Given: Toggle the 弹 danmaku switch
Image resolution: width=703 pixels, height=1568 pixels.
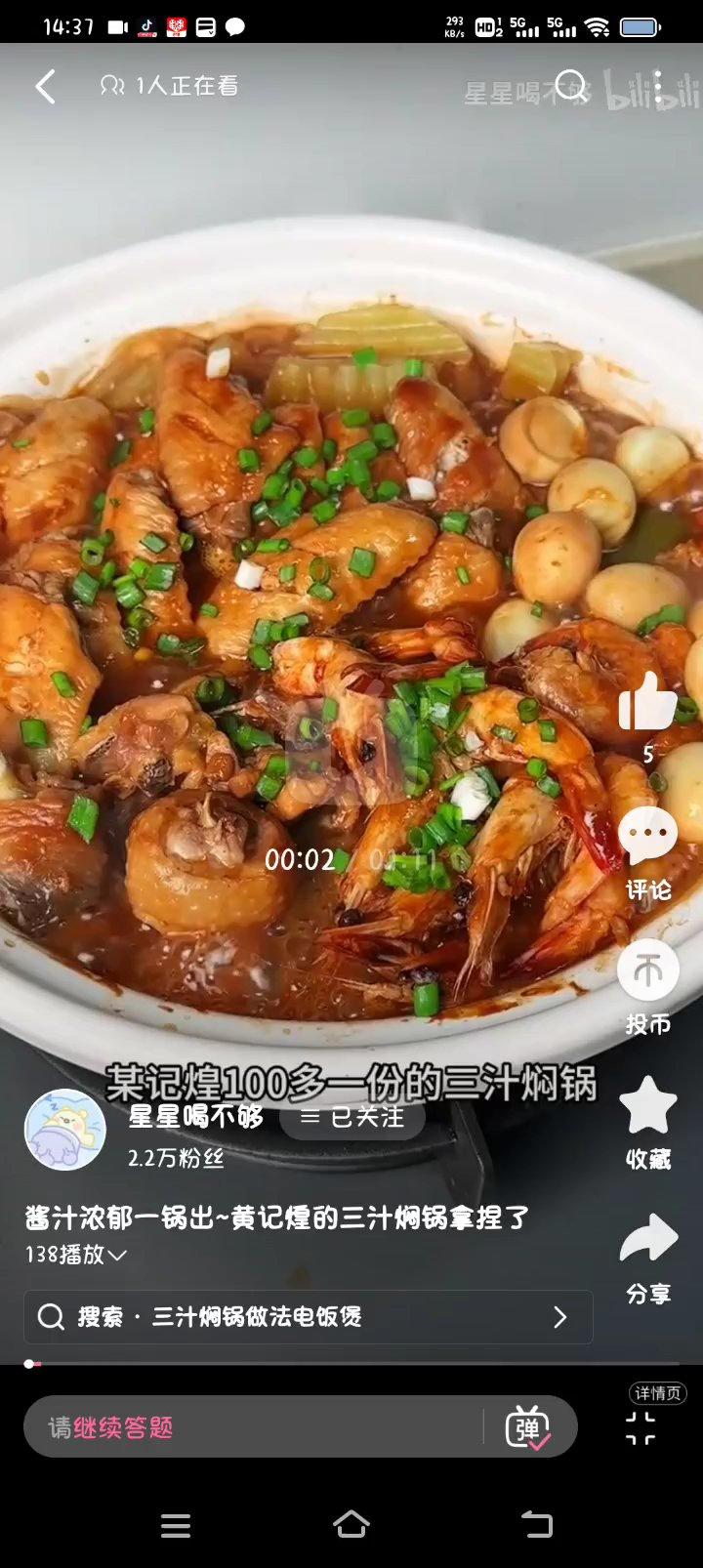Looking at the screenshot, I should [528, 1427].
